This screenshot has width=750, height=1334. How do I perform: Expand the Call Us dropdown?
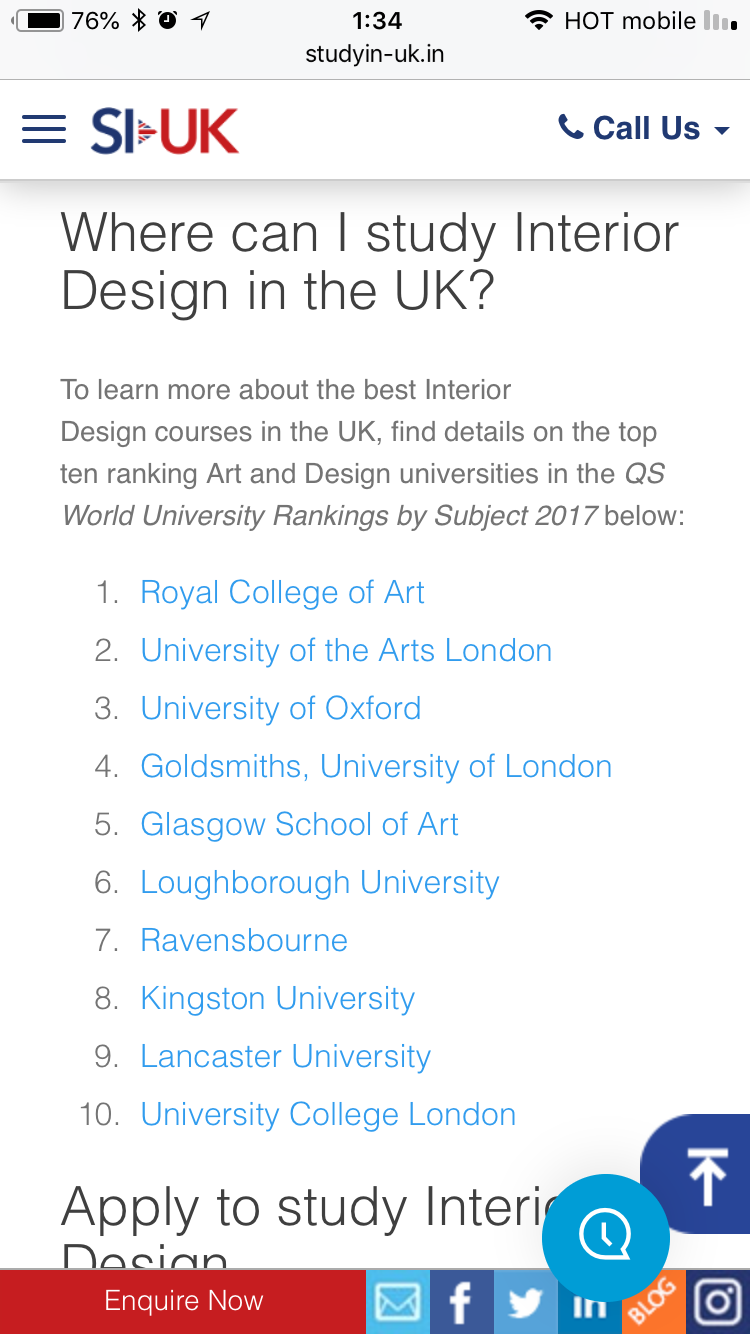point(644,129)
